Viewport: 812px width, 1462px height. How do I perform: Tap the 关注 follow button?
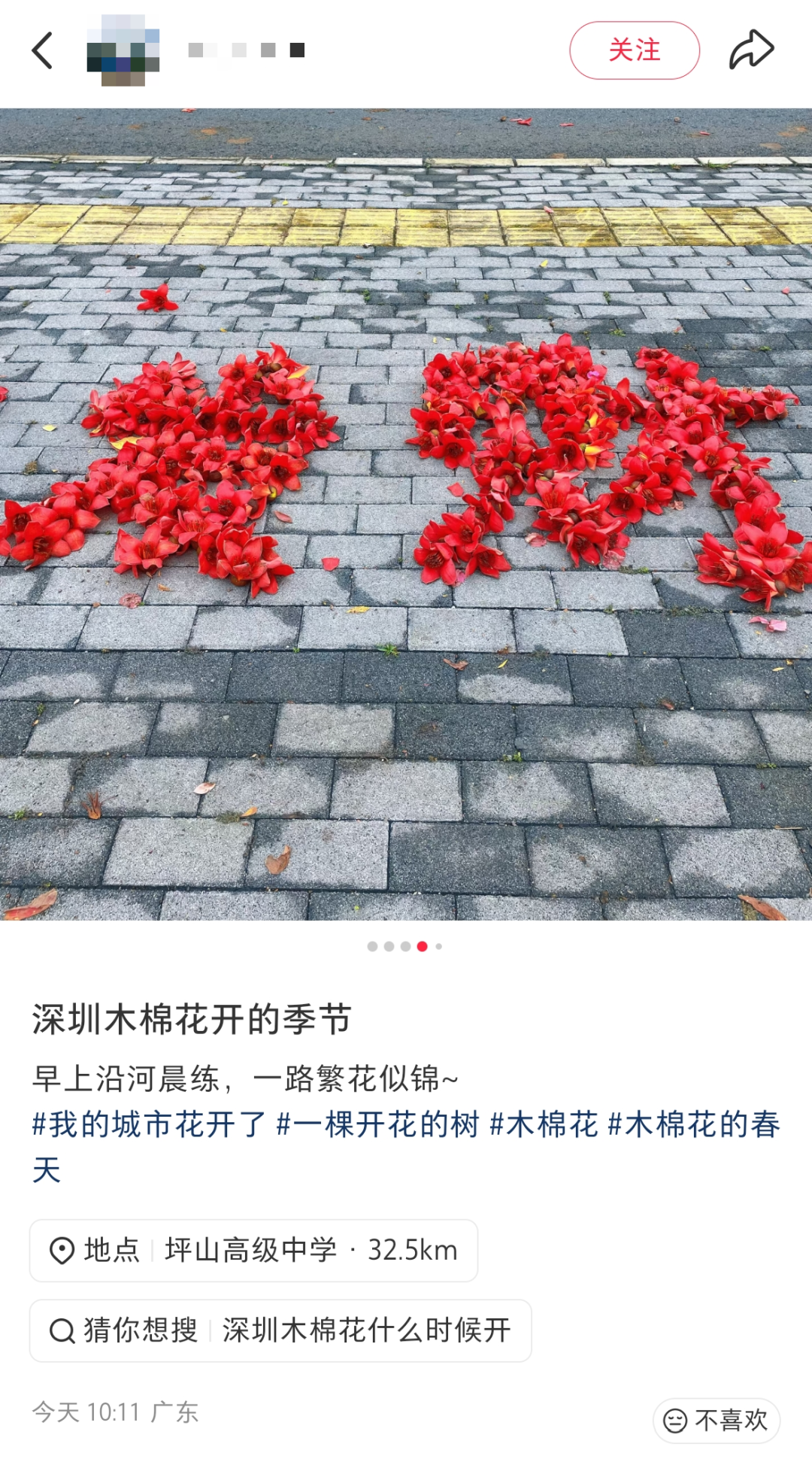(x=634, y=50)
